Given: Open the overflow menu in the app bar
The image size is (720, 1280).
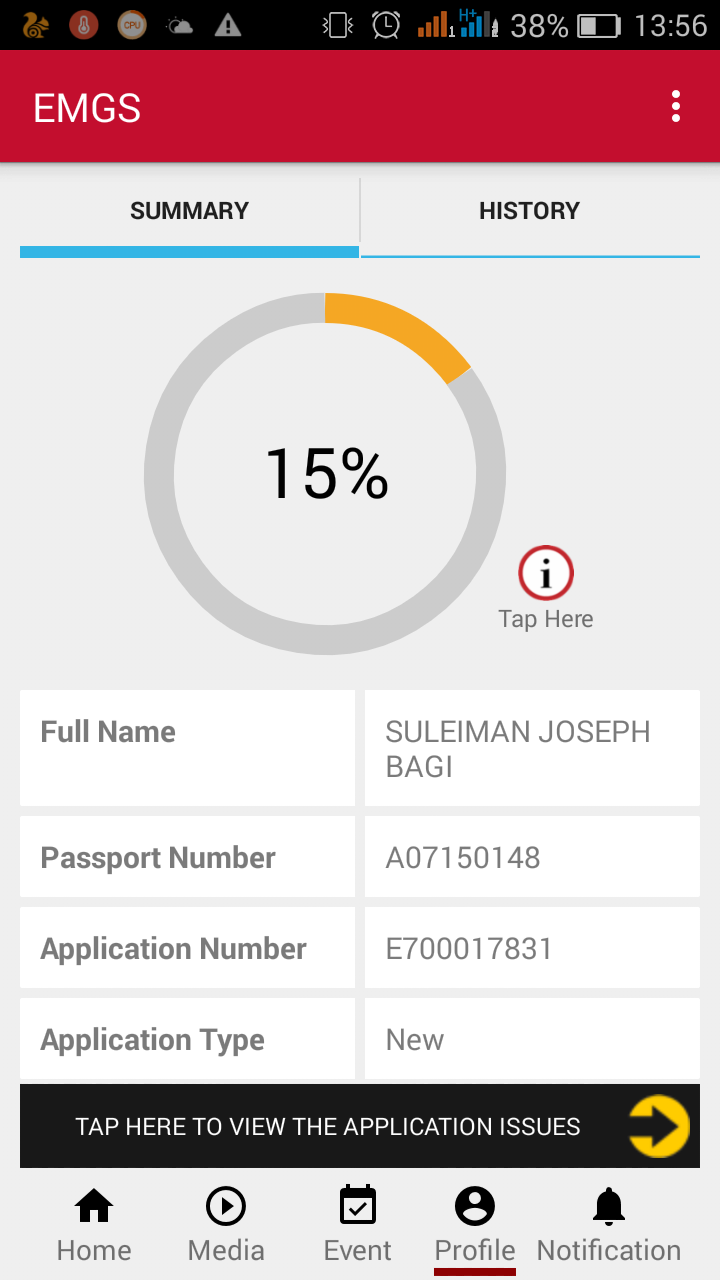Looking at the screenshot, I should [676, 106].
